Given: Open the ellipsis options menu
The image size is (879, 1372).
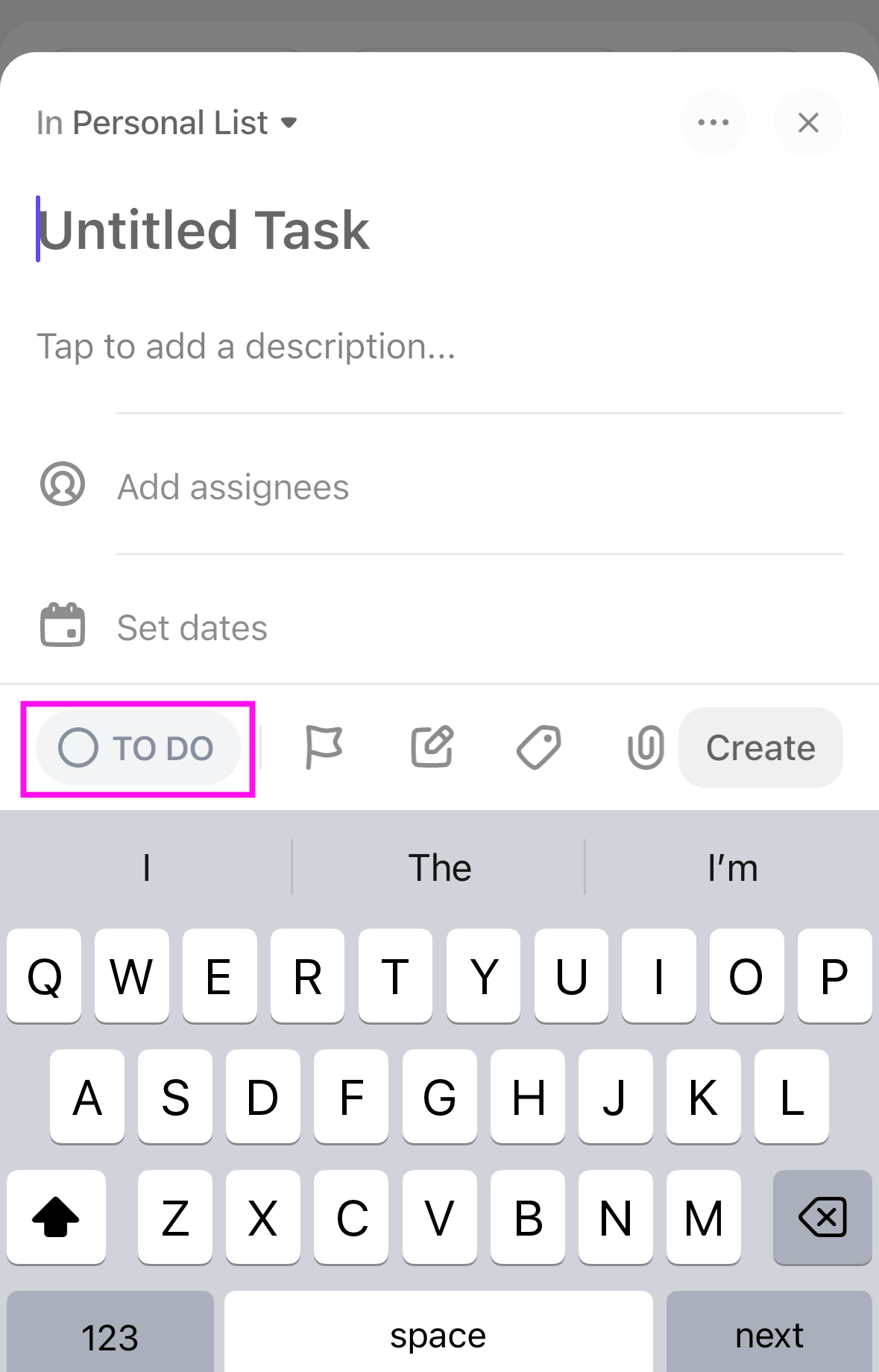Looking at the screenshot, I should click(713, 122).
